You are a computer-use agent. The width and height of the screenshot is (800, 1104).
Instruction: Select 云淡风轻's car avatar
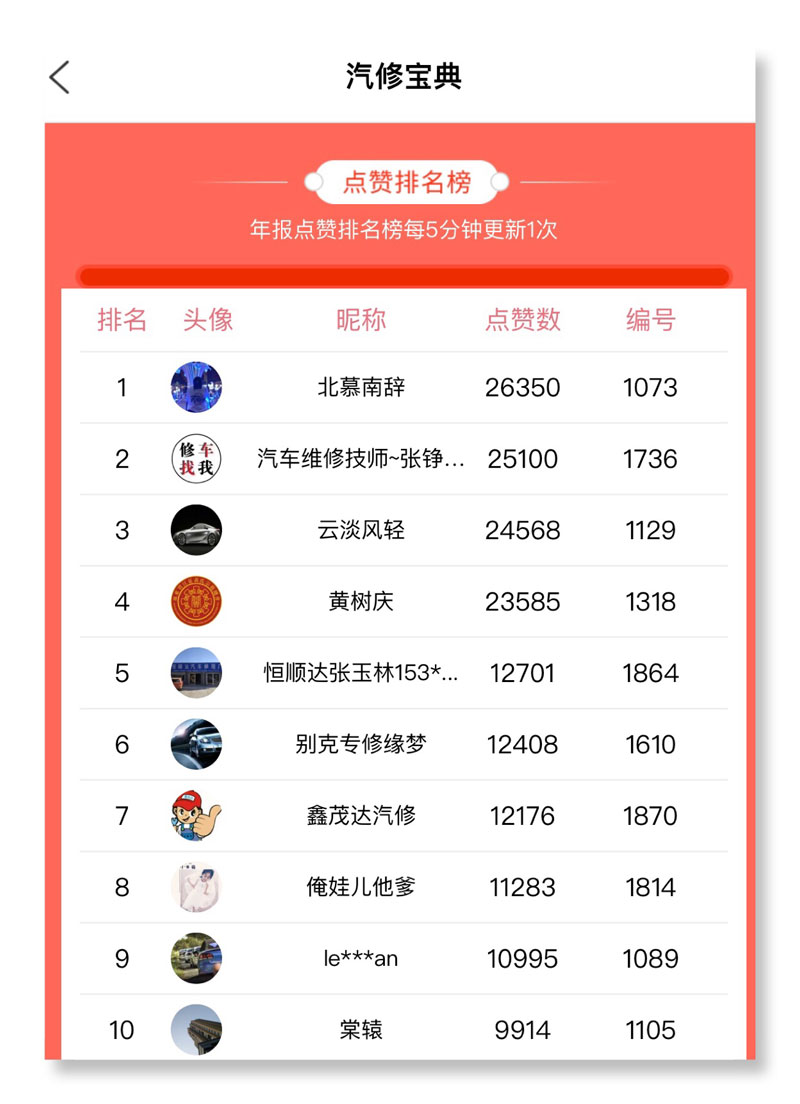[196, 530]
